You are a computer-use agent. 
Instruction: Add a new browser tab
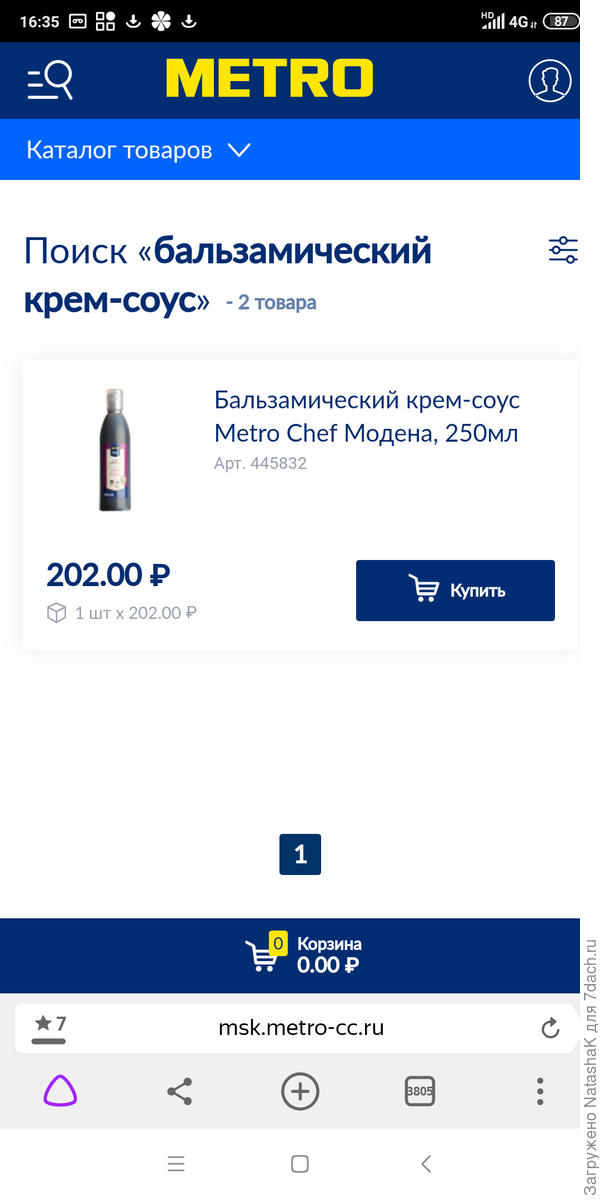[x=300, y=1091]
